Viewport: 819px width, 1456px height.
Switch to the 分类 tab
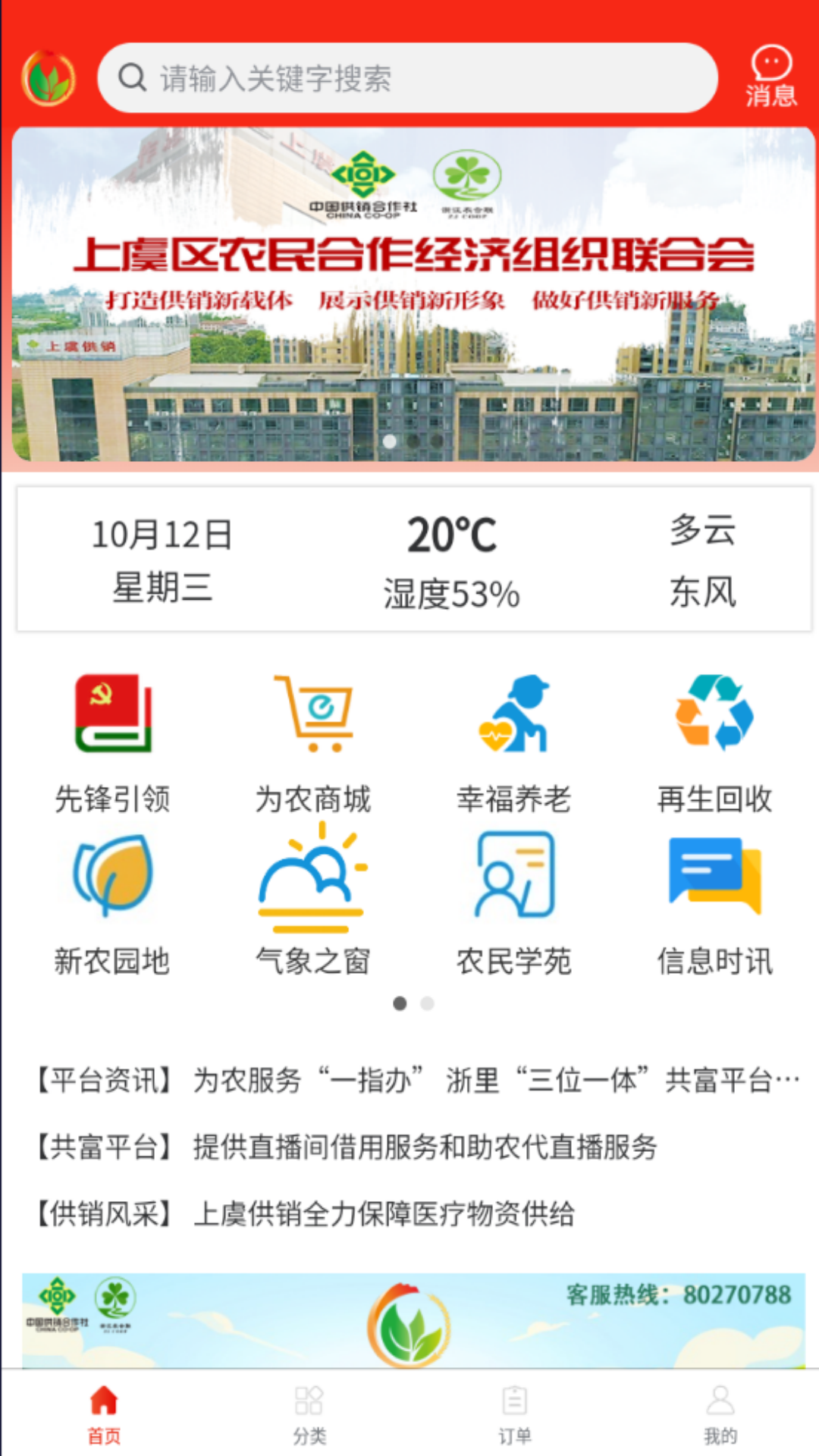pos(309,1415)
